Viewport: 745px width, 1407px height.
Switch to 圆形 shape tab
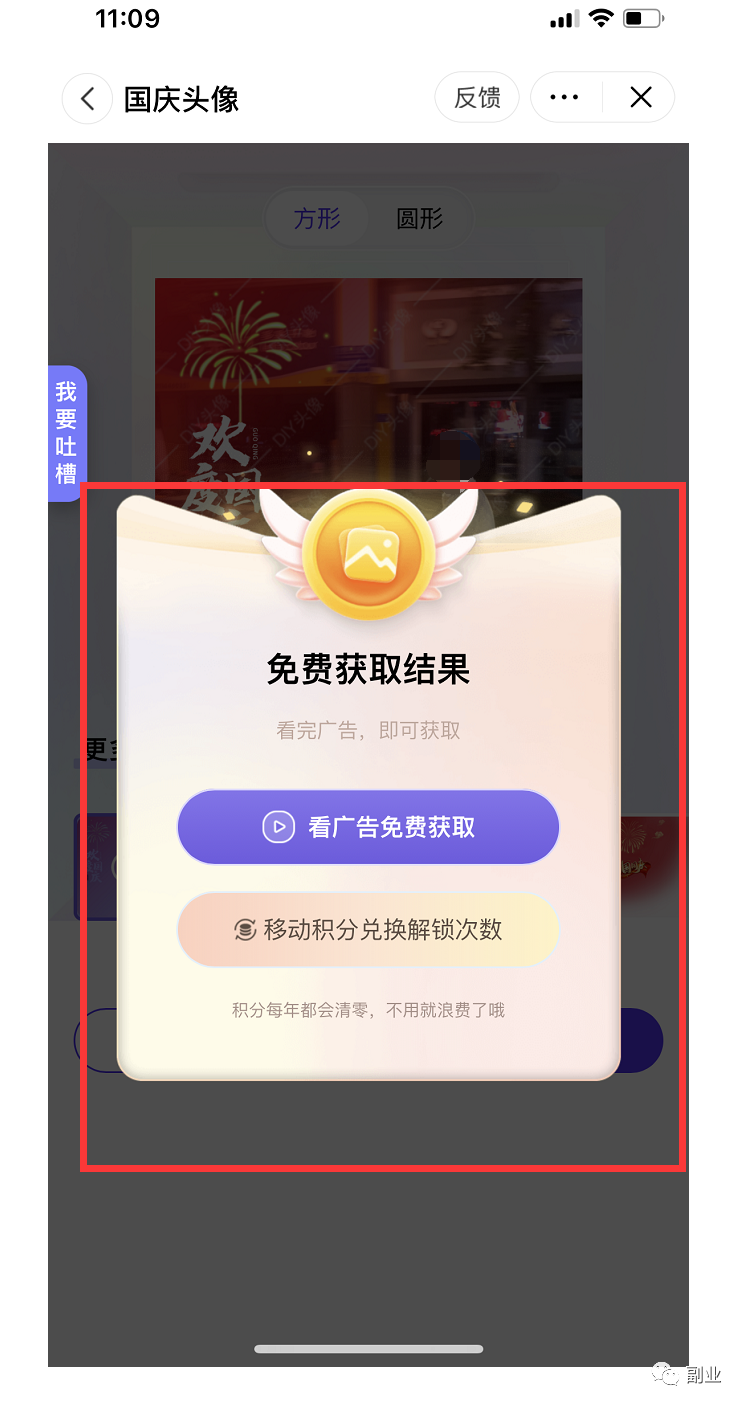tap(419, 218)
